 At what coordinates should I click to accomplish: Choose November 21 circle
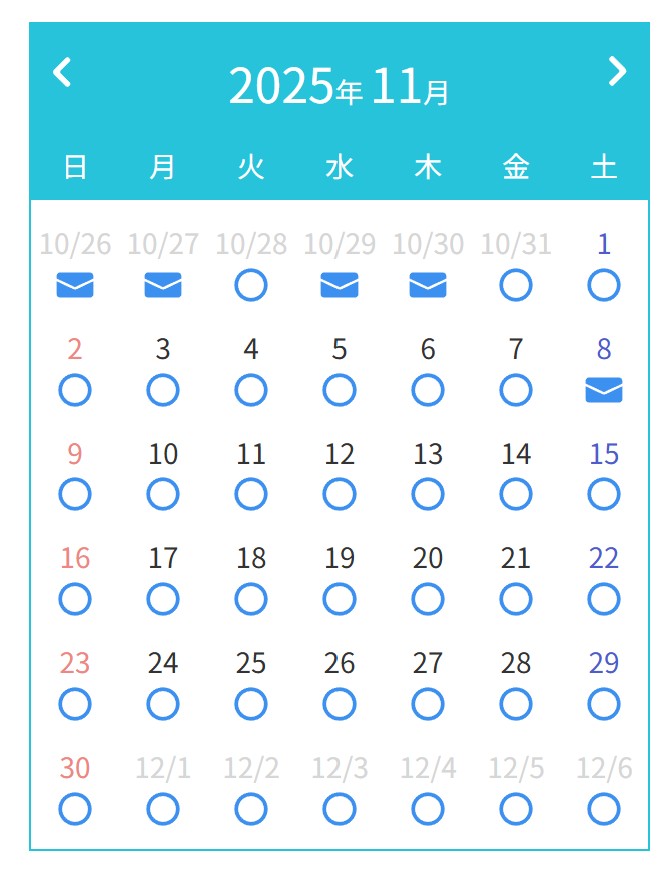click(x=516, y=599)
